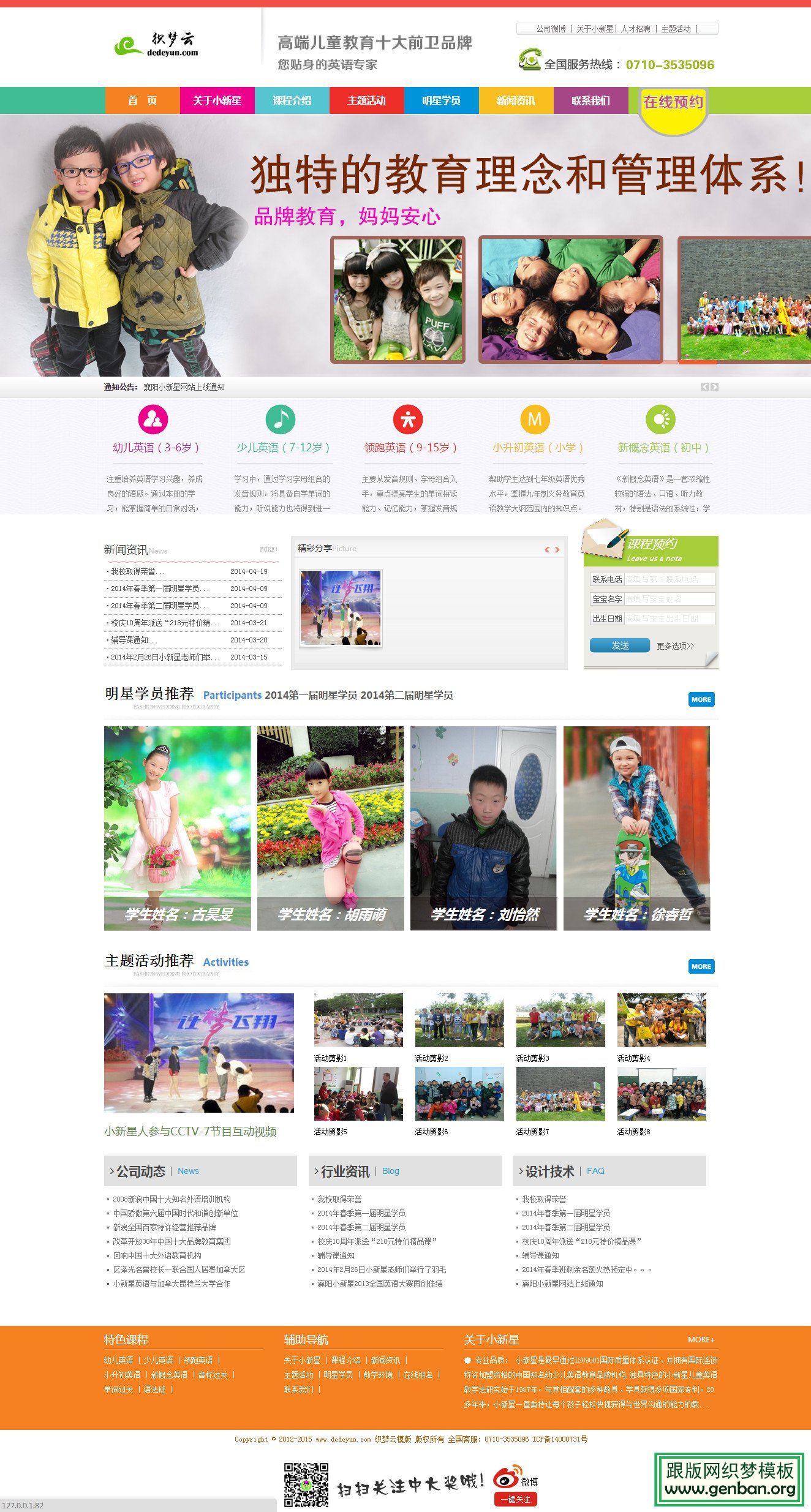Open 更多选项 link in booking form
The image size is (811, 1512).
coord(676,646)
